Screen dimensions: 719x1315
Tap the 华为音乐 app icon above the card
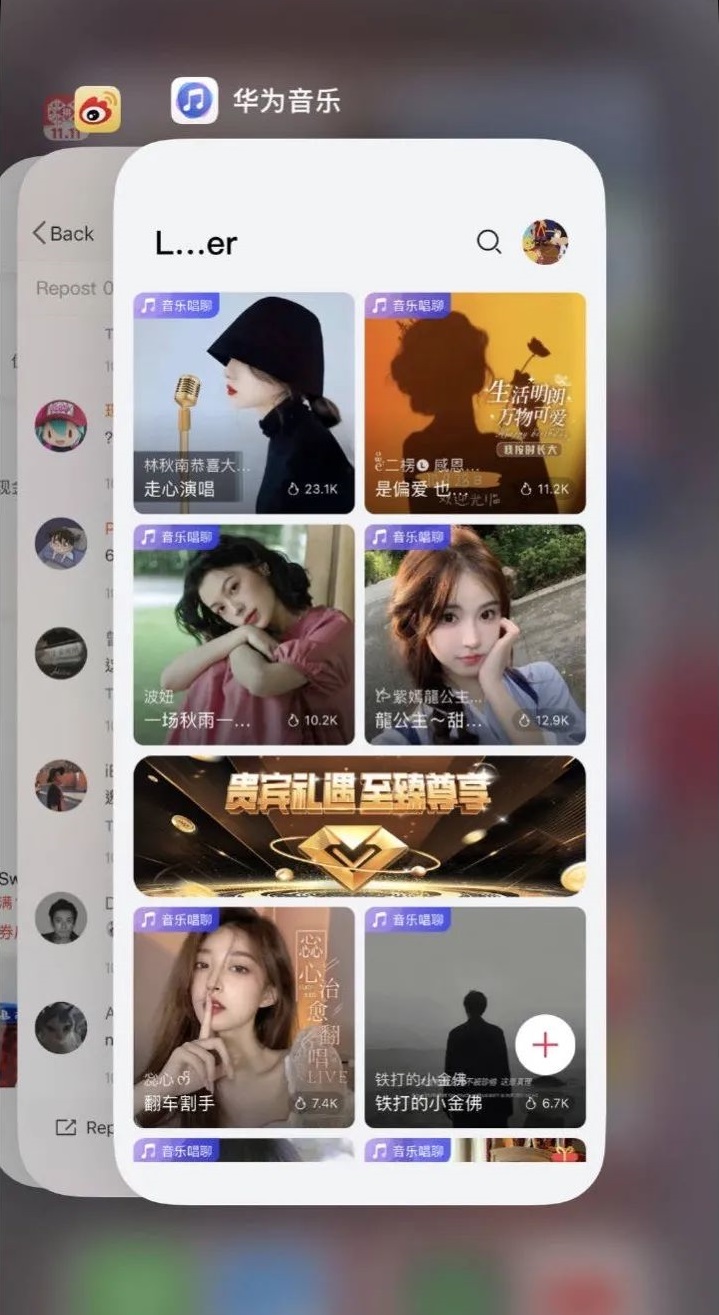pyautogui.click(x=194, y=101)
